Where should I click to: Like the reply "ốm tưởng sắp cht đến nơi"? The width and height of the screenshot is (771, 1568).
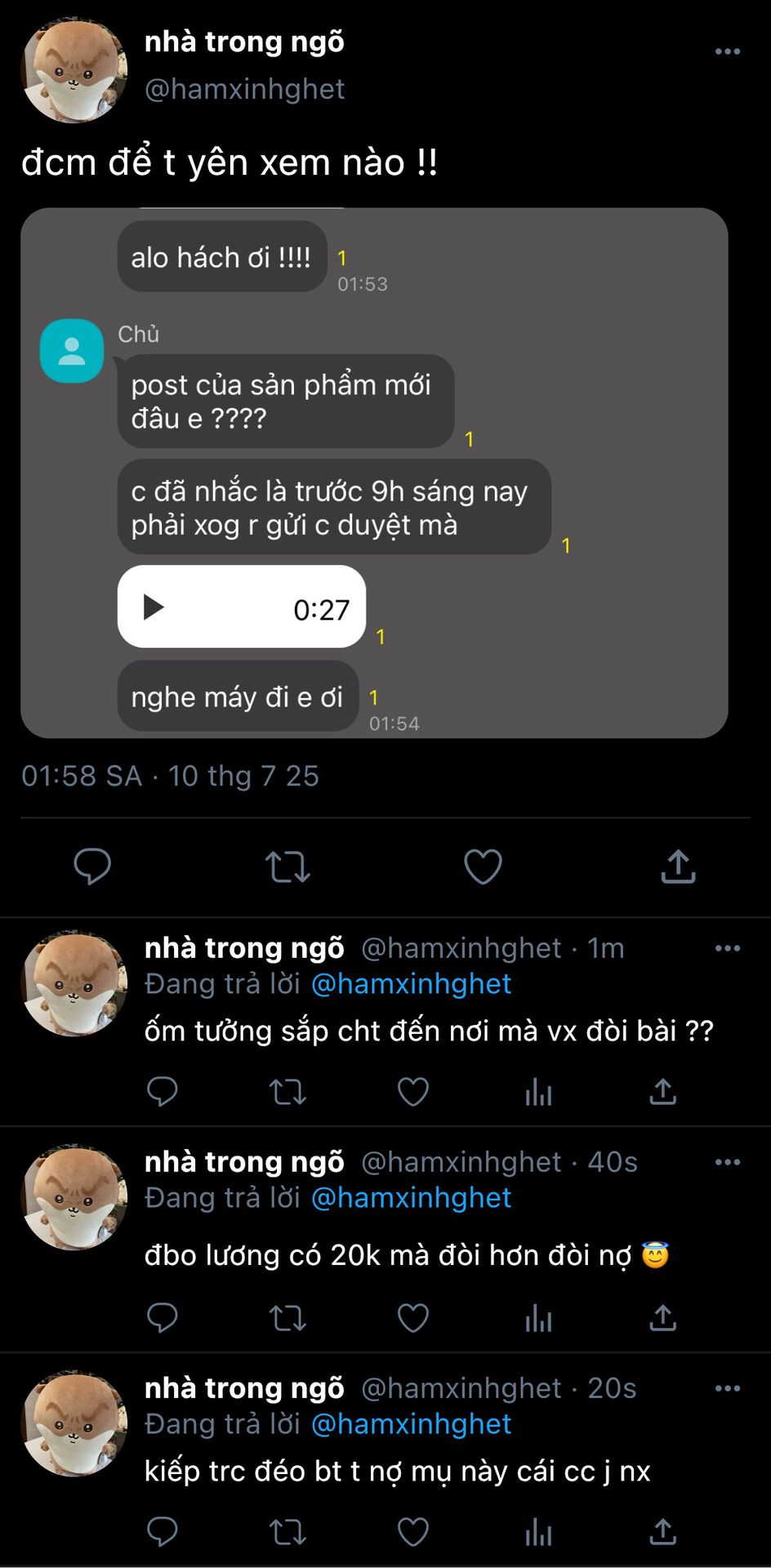point(413,1092)
